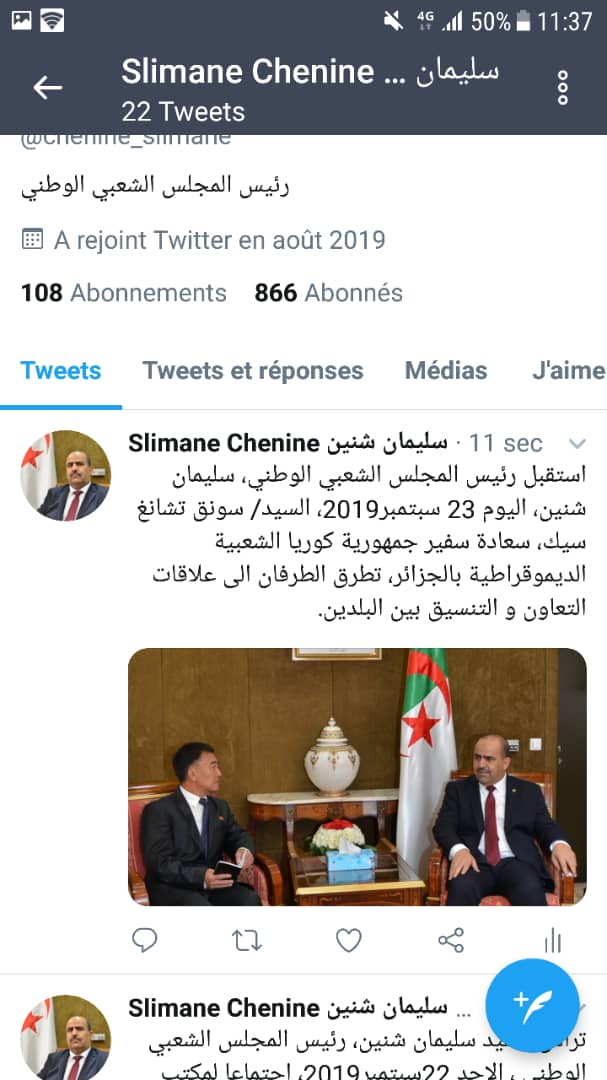The width and height of the screenshot is (607, 1080).
Task: Go back using the top arrow
Action: (47, 88)
